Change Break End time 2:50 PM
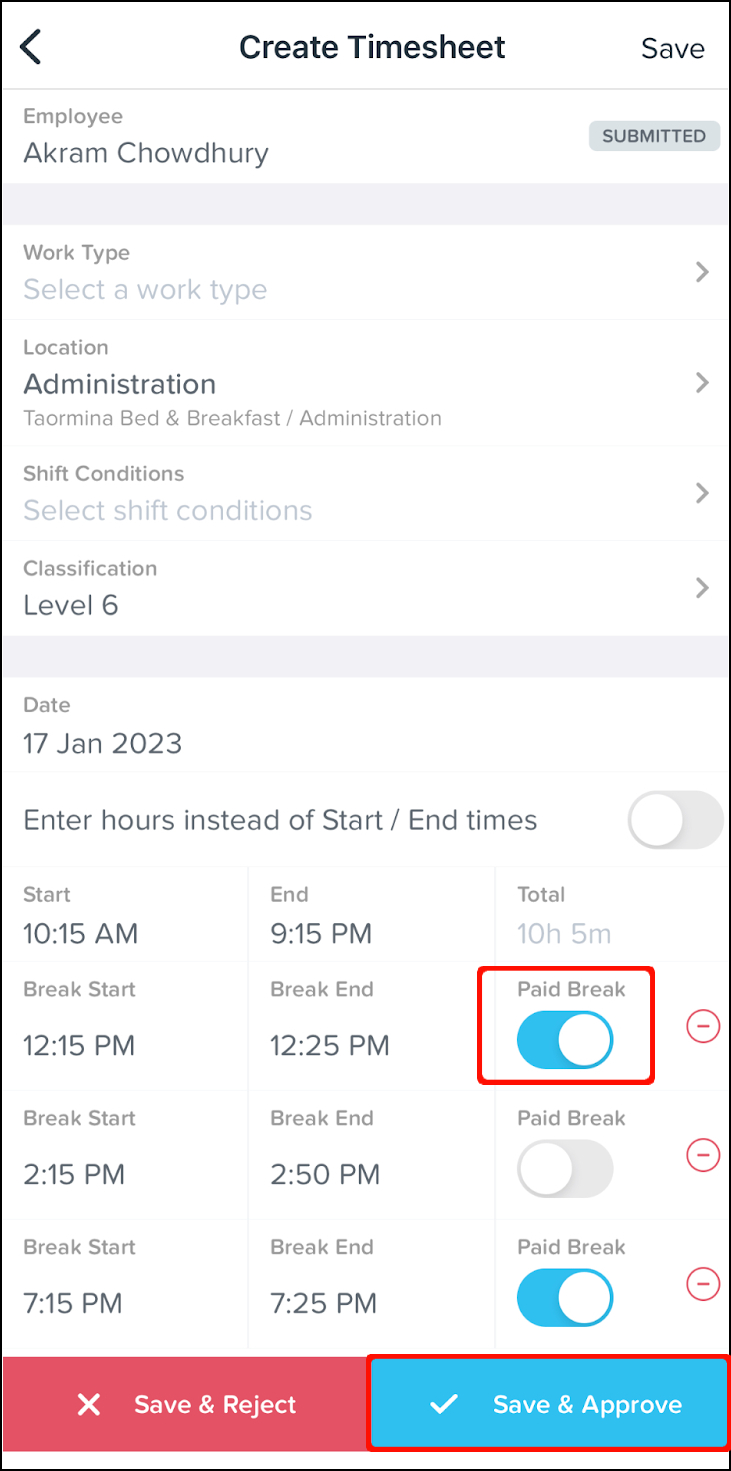 tap(325, 1174)
